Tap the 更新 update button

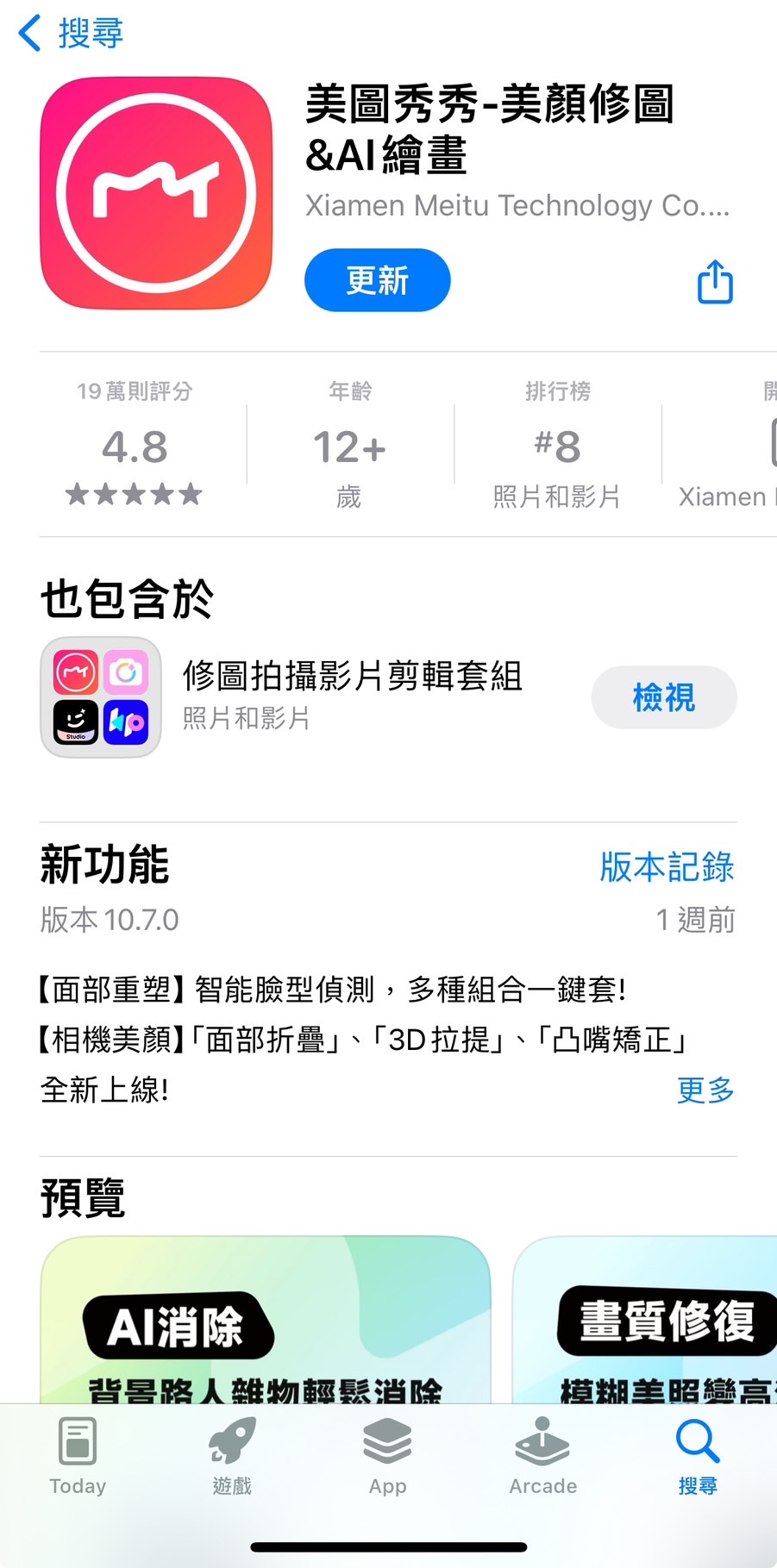(x=377, y=280)
